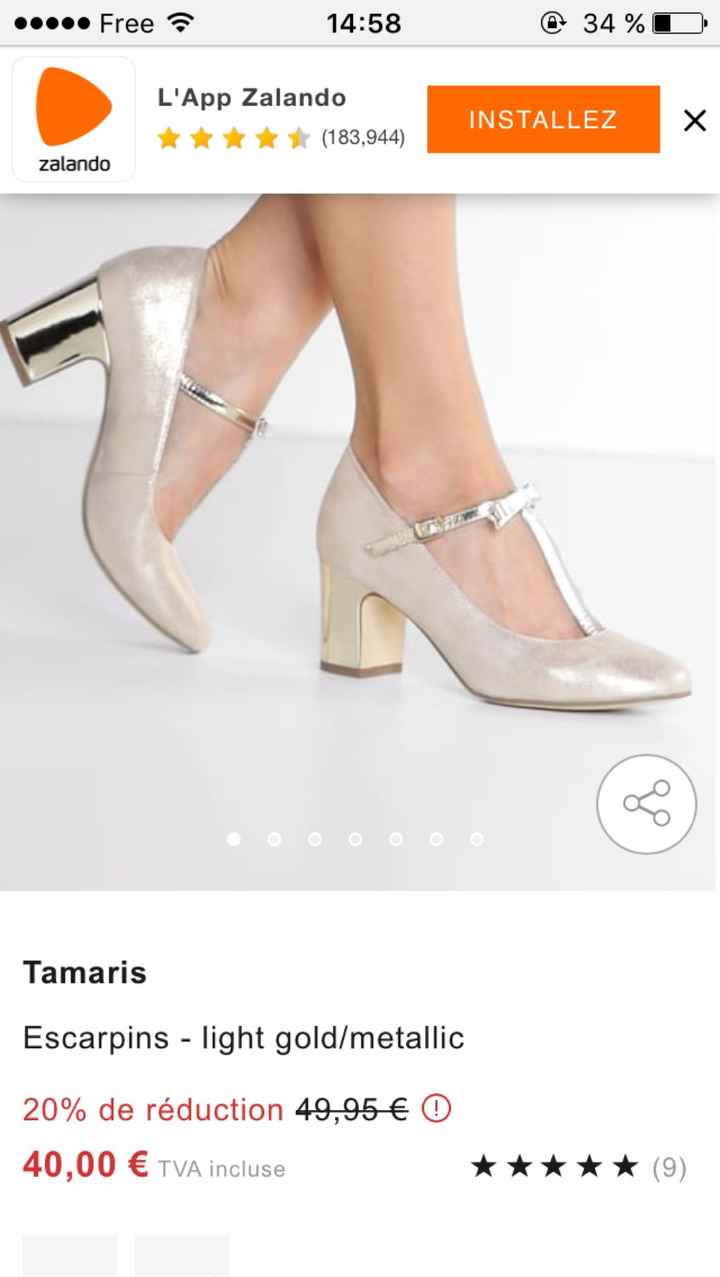Viewport: 720px width, 1277px height.
Task: Tap the red exclamation price info icon
Action: pyautogui.click(x=436, y=1109)
